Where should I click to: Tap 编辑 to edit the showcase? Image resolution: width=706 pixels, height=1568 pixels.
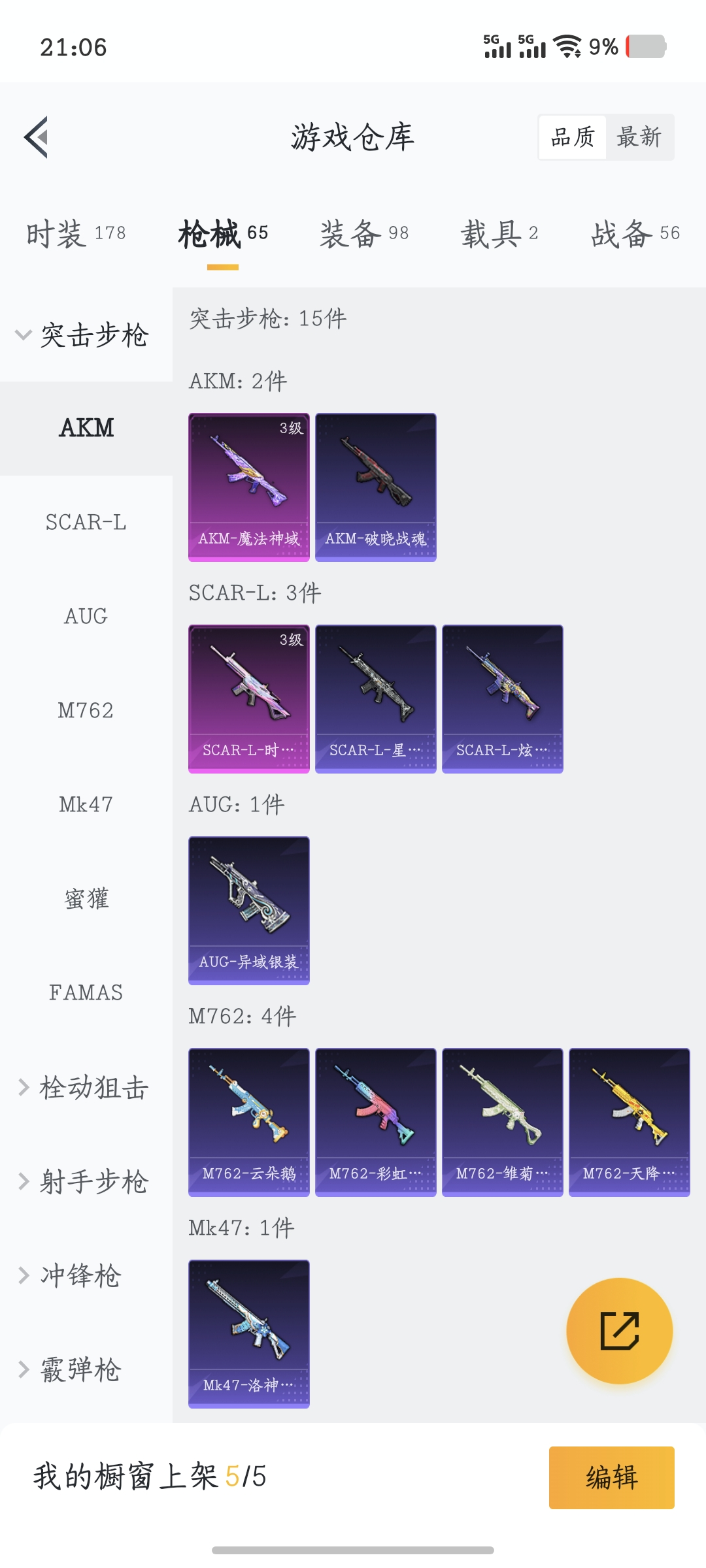tap(611, 1477)
